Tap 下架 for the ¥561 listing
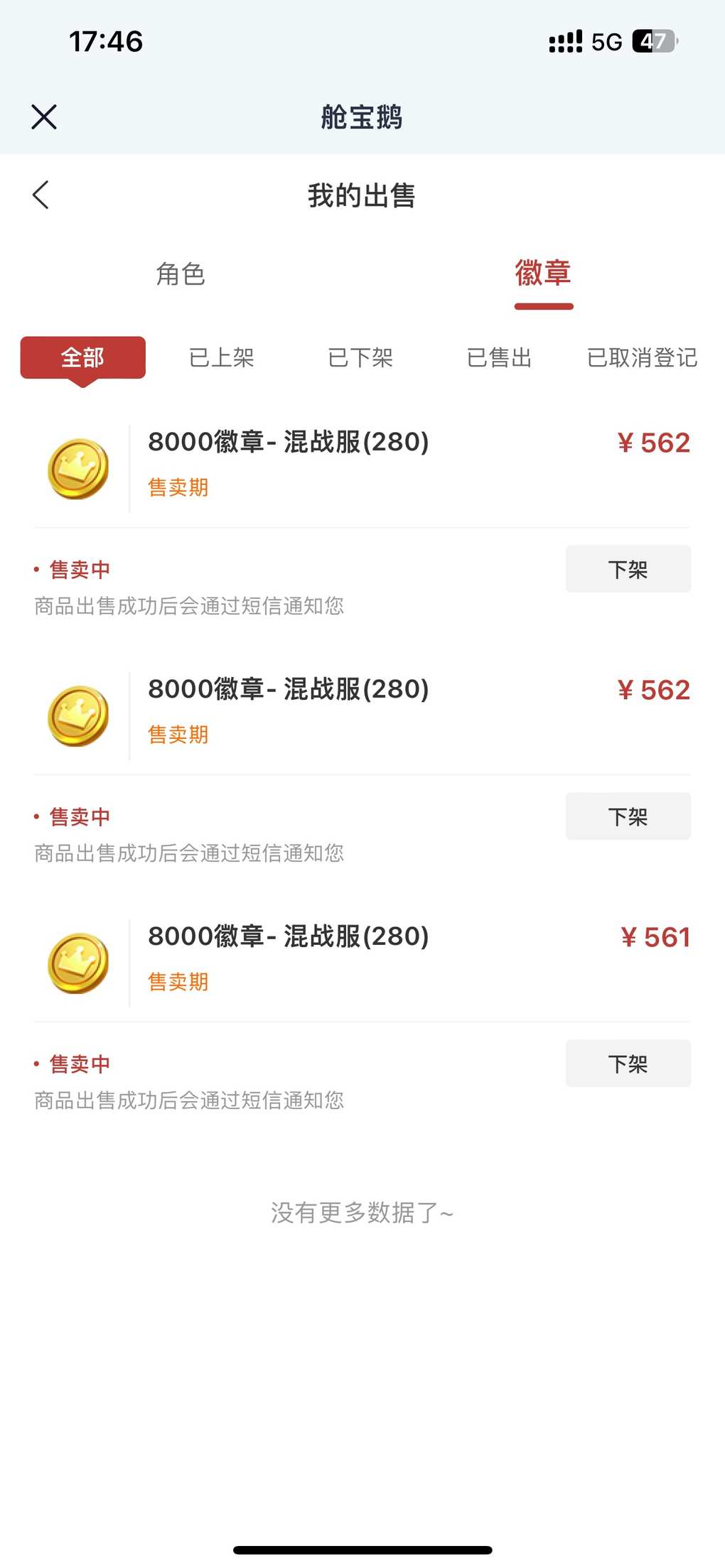Image resolution: width=725 pixels, height=1568 pixels. (x=628, y=1064)
